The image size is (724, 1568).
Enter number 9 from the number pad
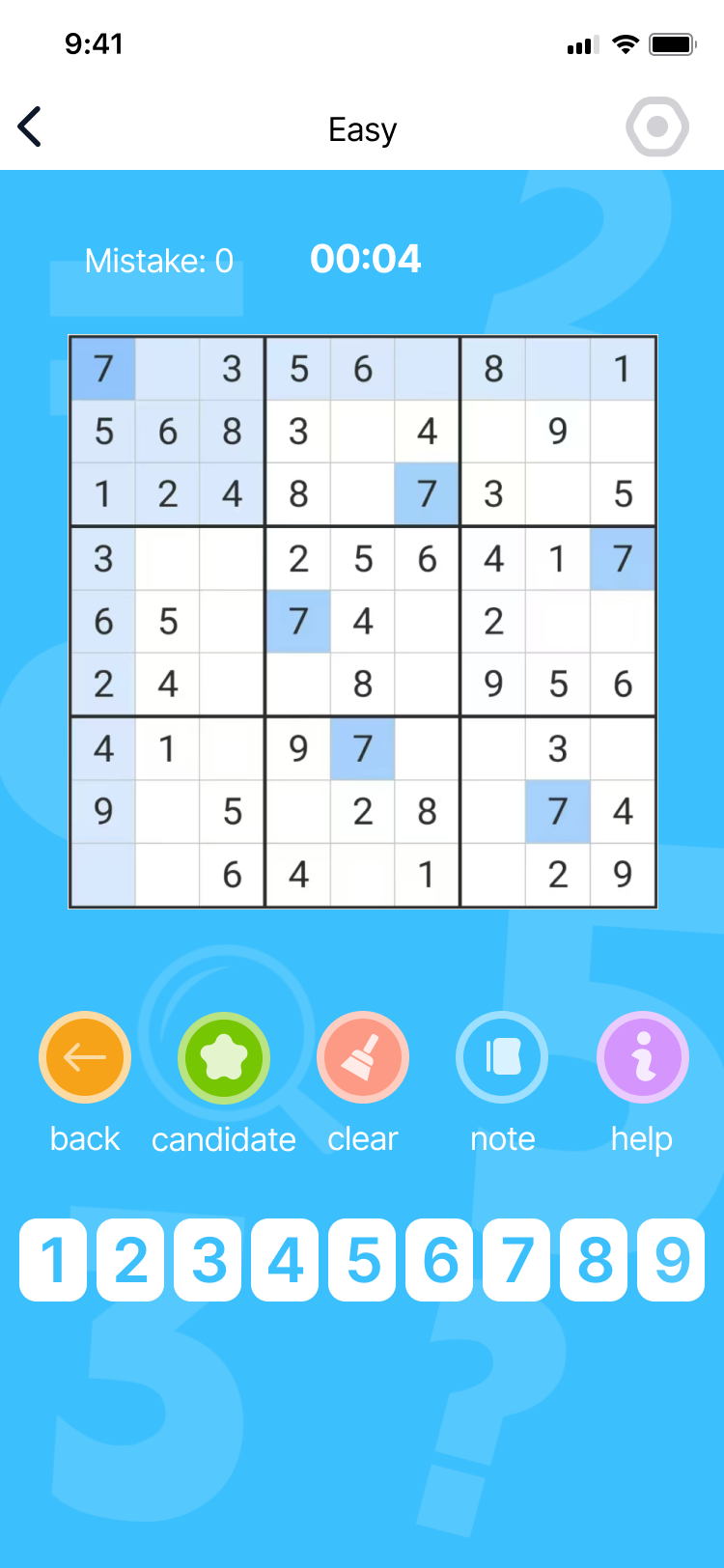click(x=671, y=1260)
